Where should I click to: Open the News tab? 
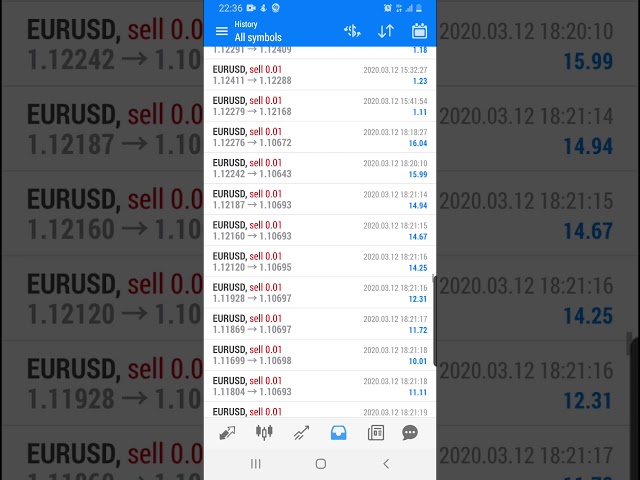375,433
